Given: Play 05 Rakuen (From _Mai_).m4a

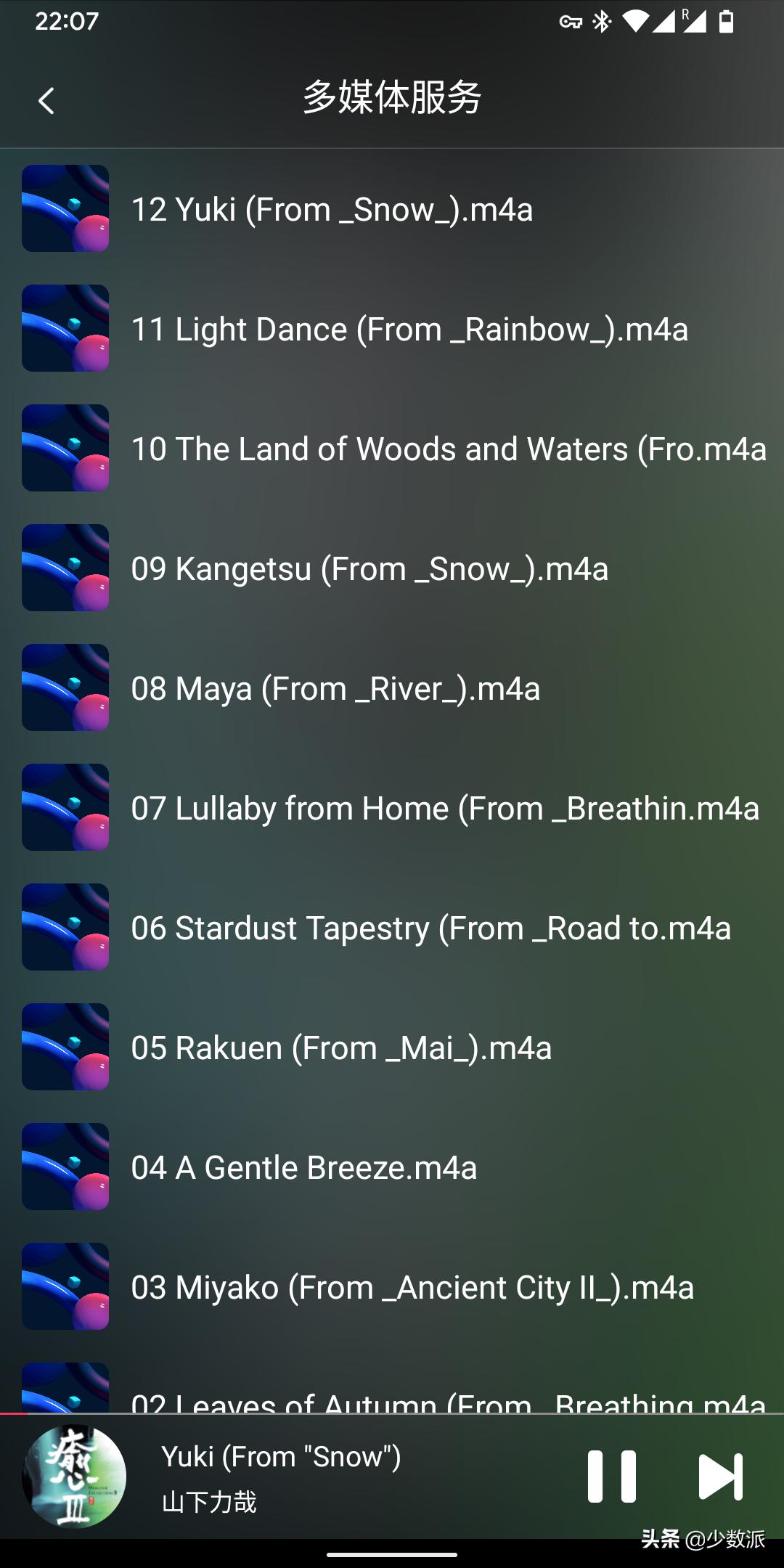Looking at the screenshot, I should tap(341, 1048).
